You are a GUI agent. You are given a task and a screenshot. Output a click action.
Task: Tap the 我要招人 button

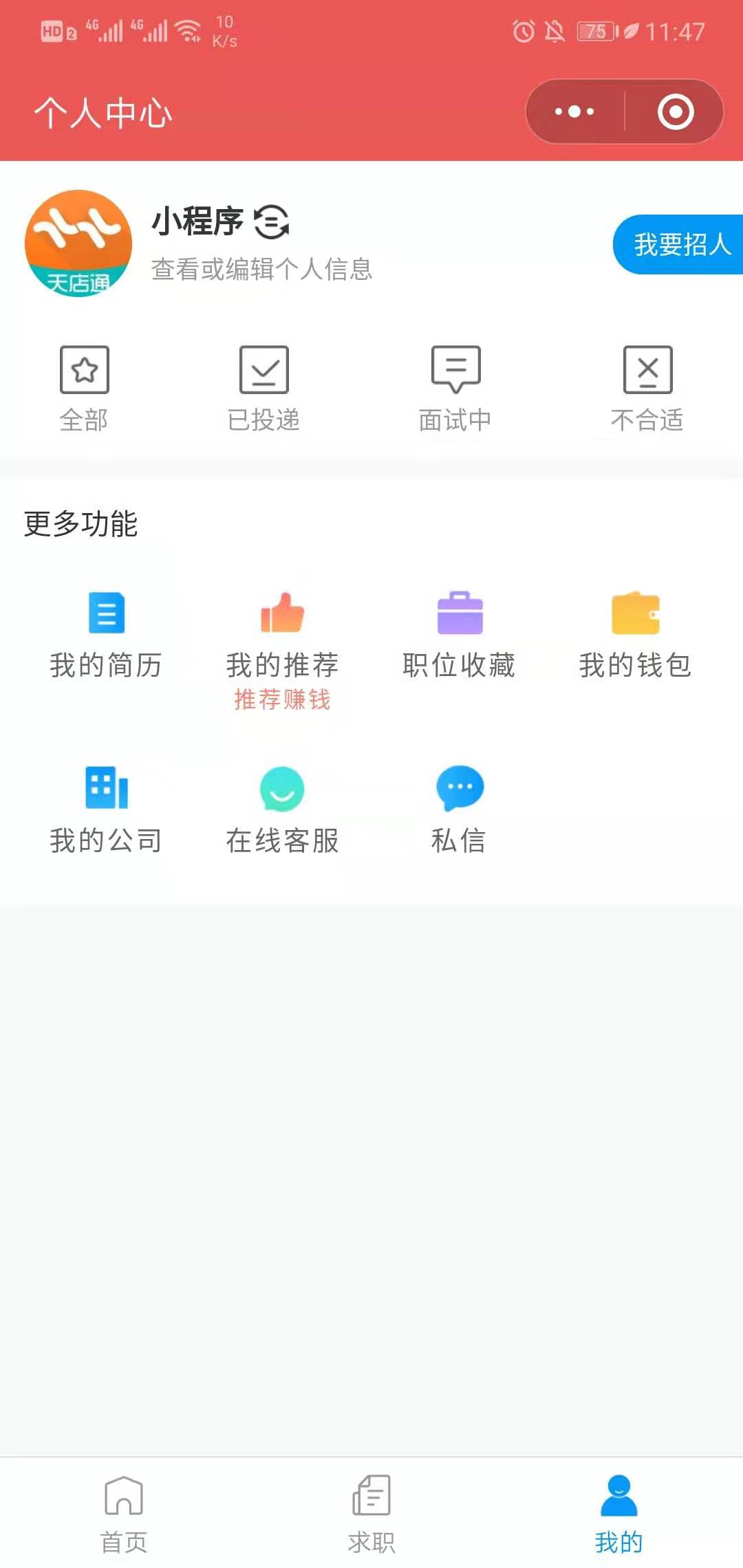[x=678, y=244]
